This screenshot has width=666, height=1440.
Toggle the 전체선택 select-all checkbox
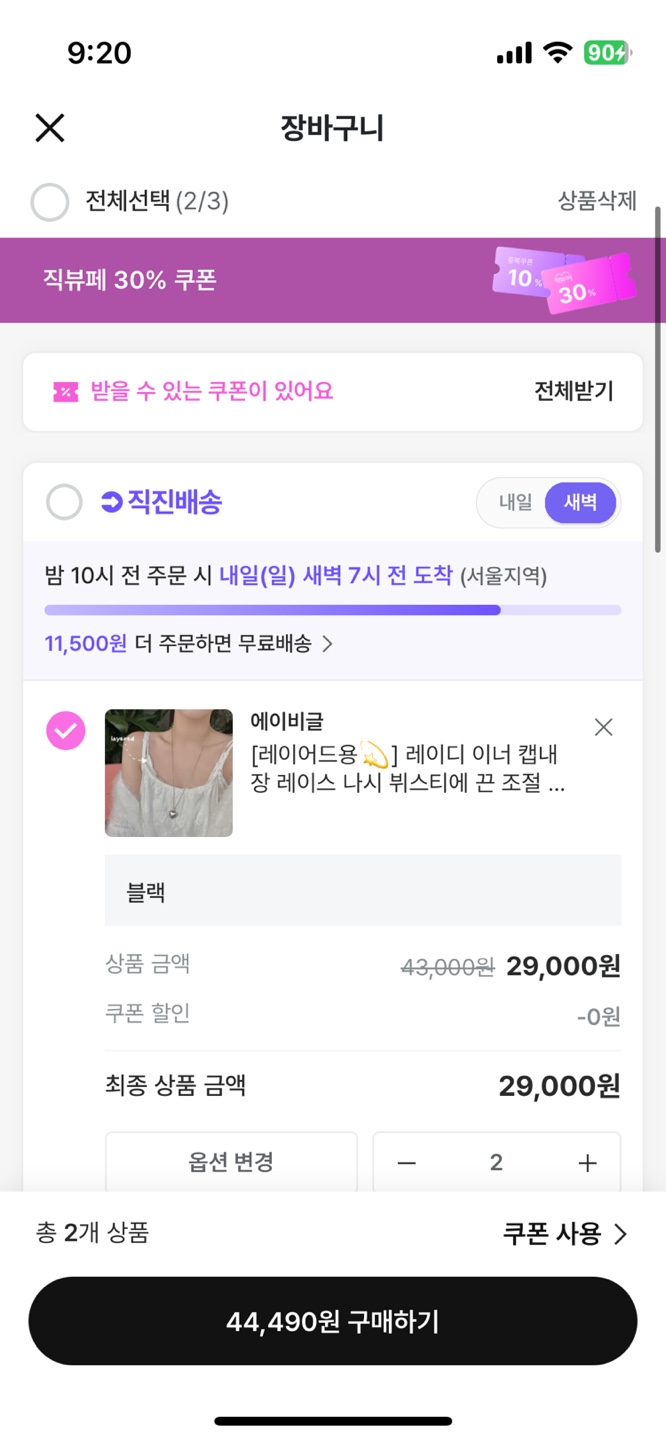pyautogui.click(x=50, y=202)
